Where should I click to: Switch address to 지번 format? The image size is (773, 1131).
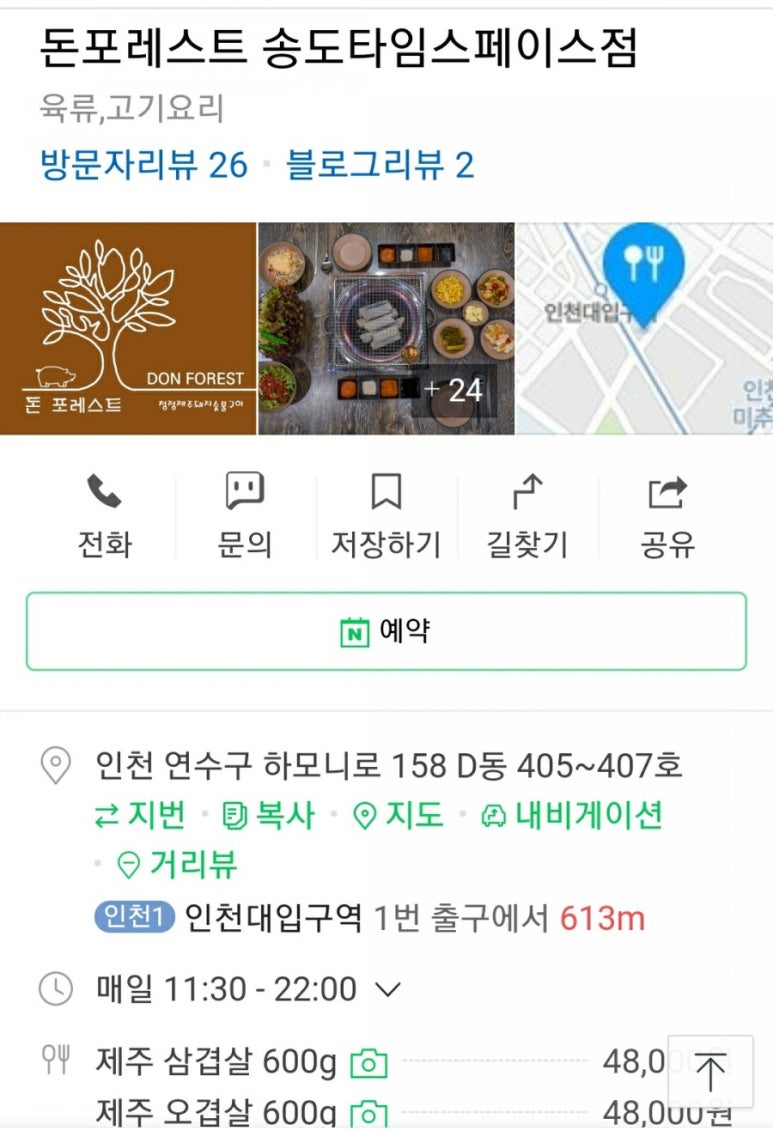pos(141,815)
